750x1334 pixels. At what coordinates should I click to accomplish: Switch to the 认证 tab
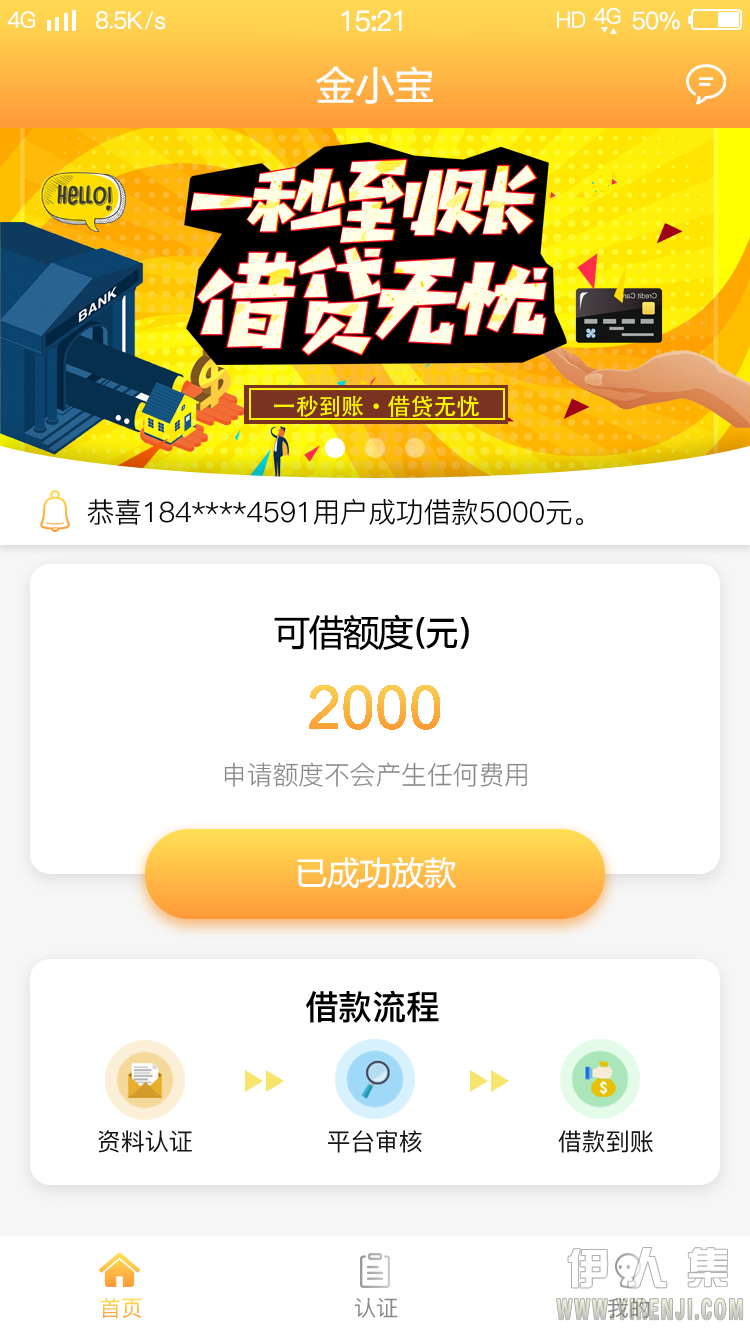click(375, 1286)
